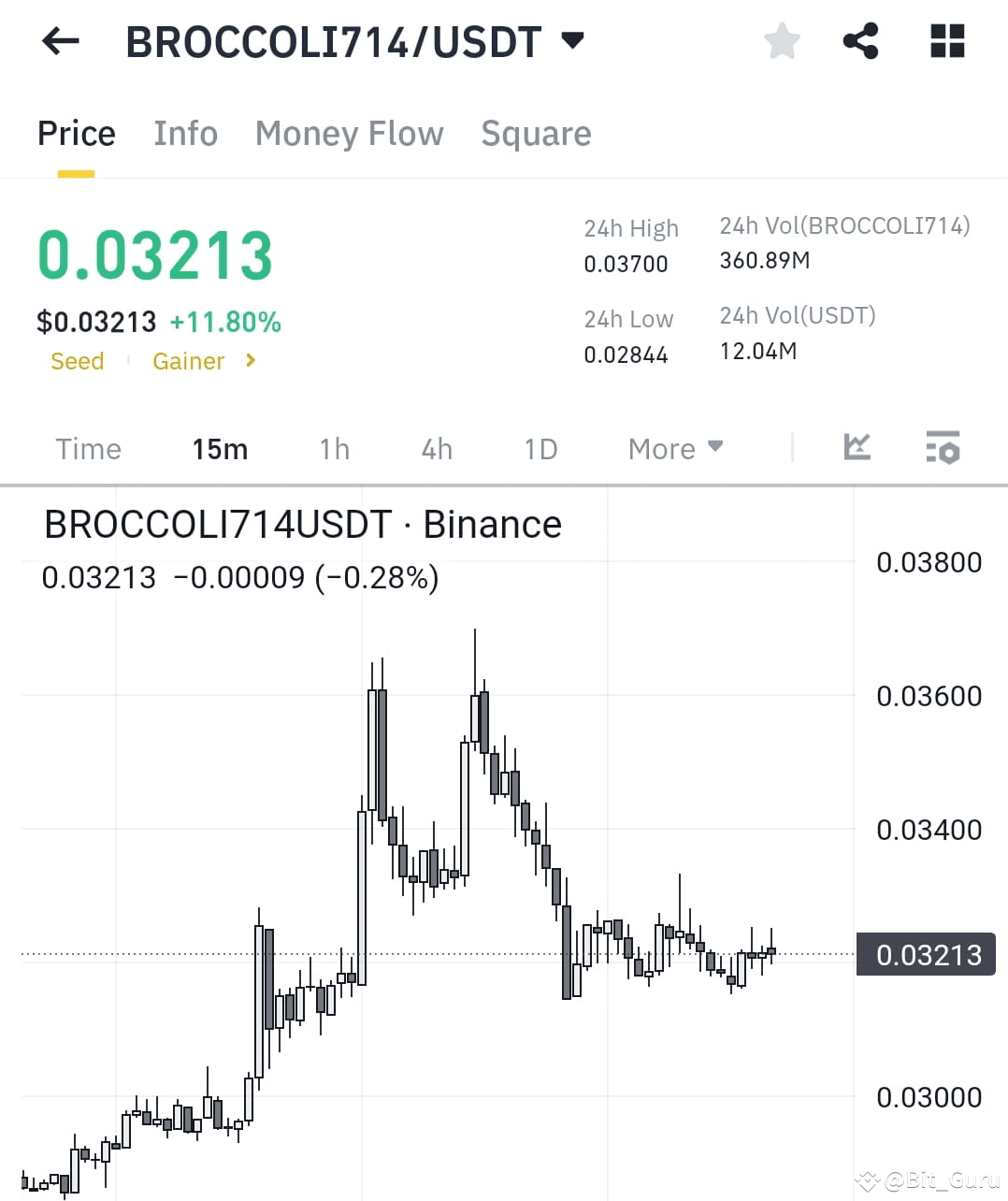Select the Time tick chart option
The width and height of the screenshot is (1008, 1201).
[88, 449]
